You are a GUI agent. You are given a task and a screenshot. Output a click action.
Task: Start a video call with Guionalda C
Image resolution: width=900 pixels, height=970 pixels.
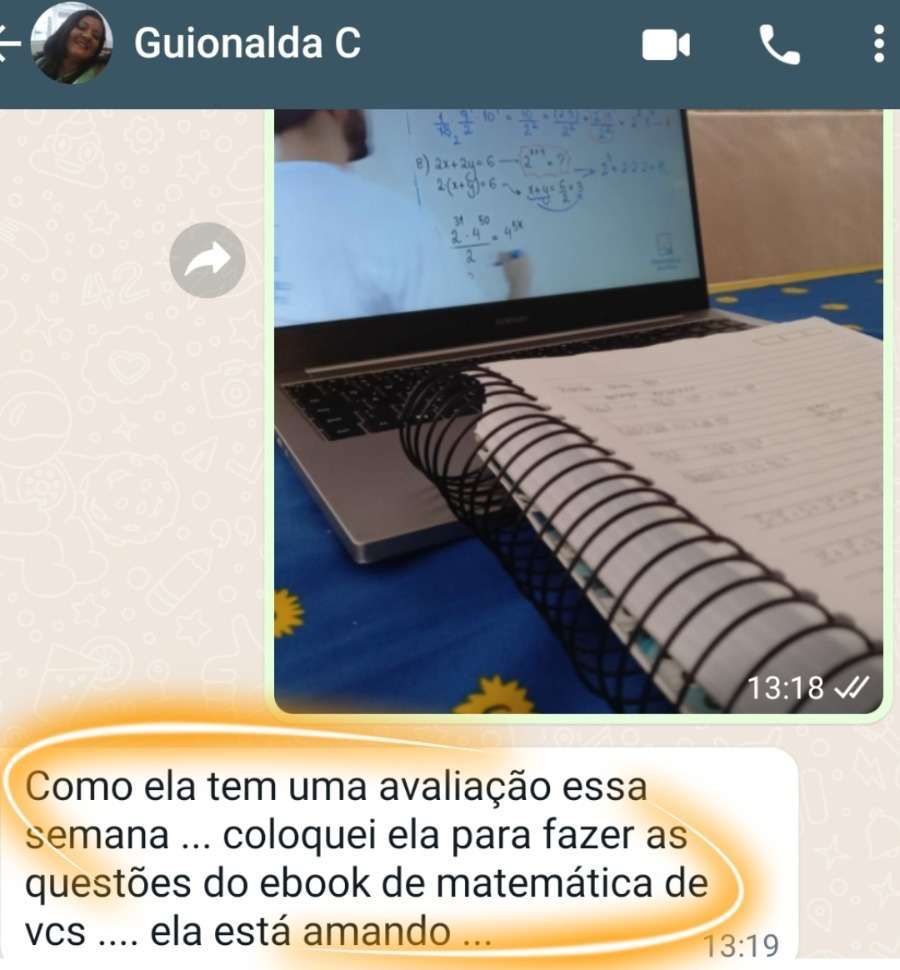665,45
